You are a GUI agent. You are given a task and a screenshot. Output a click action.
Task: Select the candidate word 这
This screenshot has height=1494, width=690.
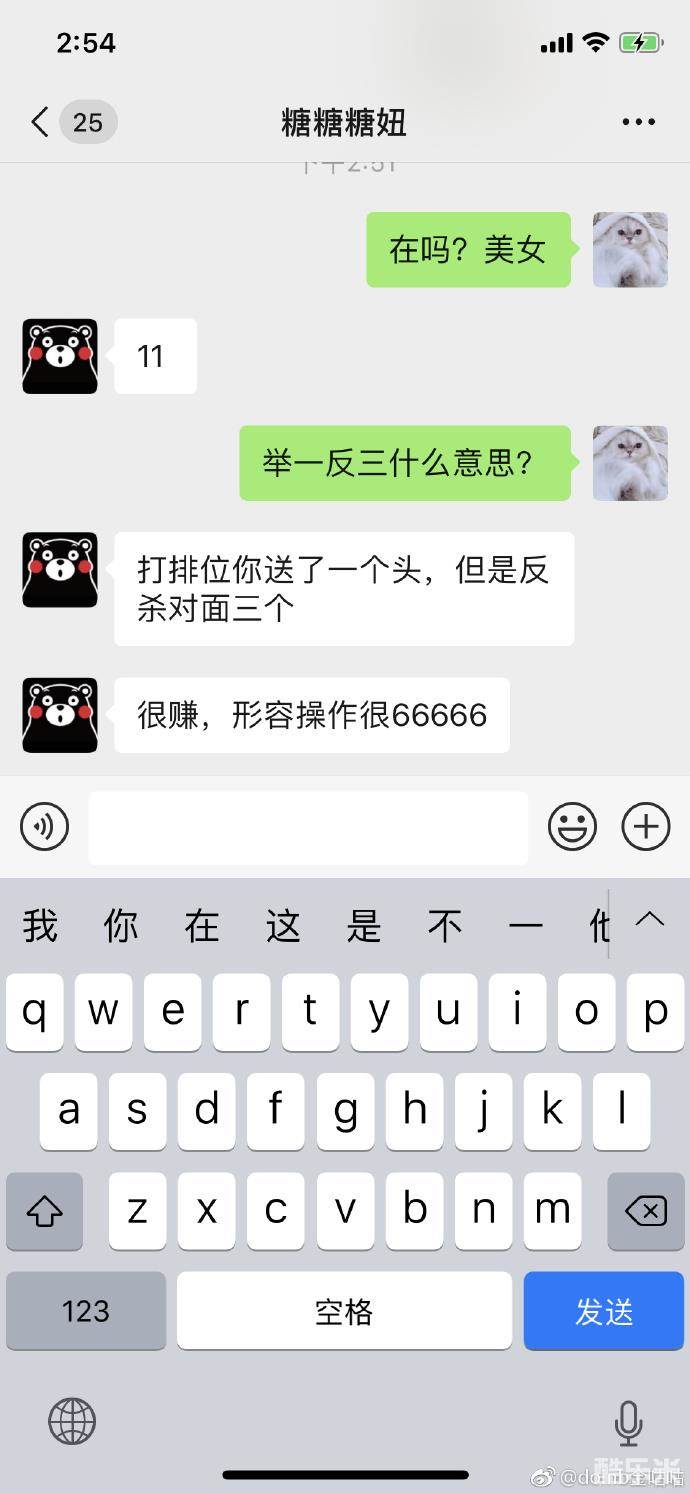(x=283, y=926)
